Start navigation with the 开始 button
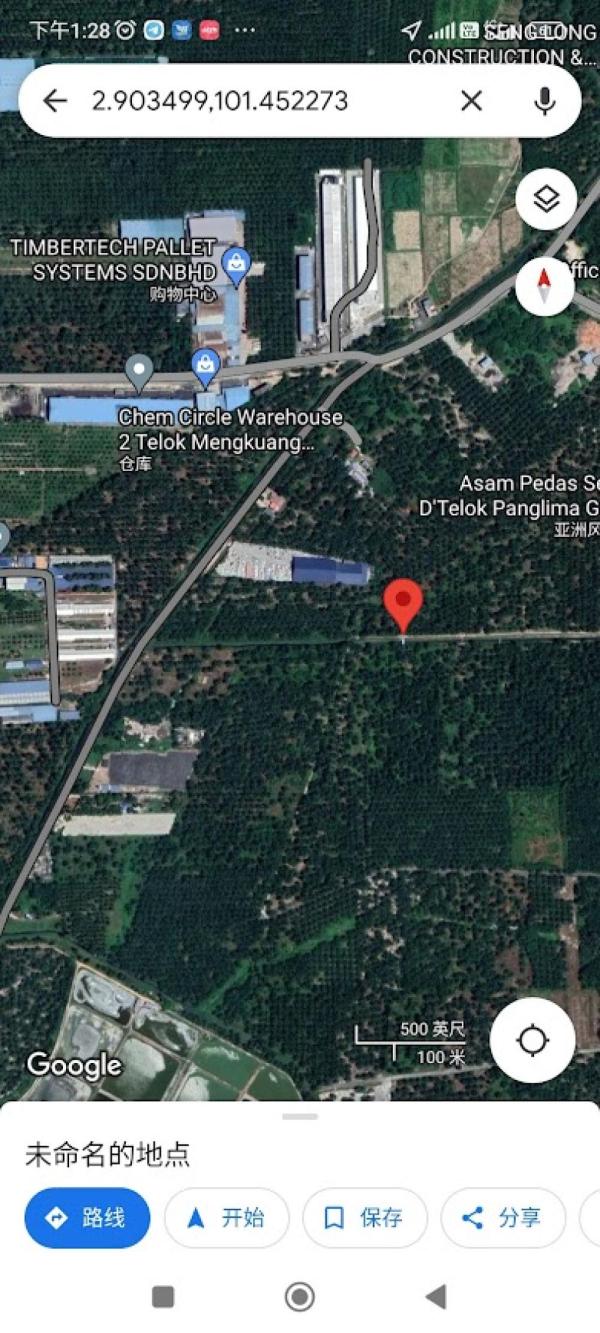Viewport: 600px width, 1333px height. tap(226, 1217)
